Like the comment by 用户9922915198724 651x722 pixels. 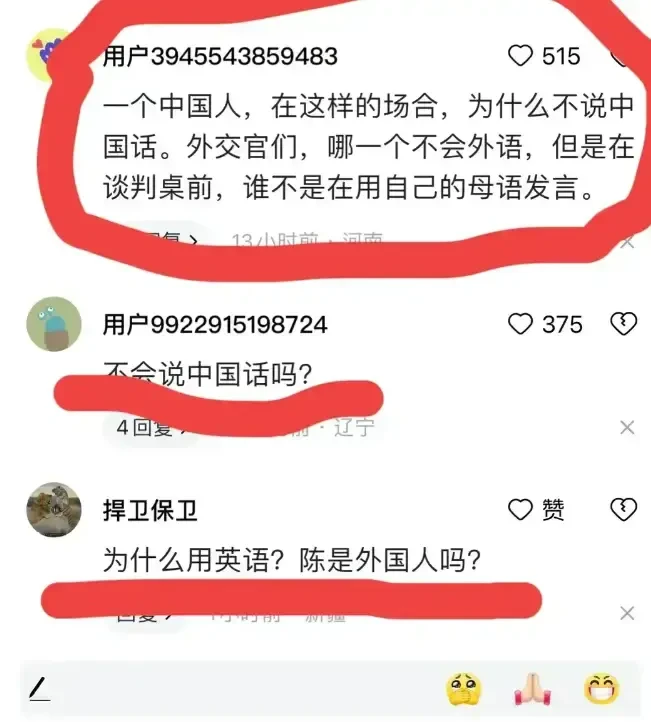pyautogui.click(x=520, y=324)
